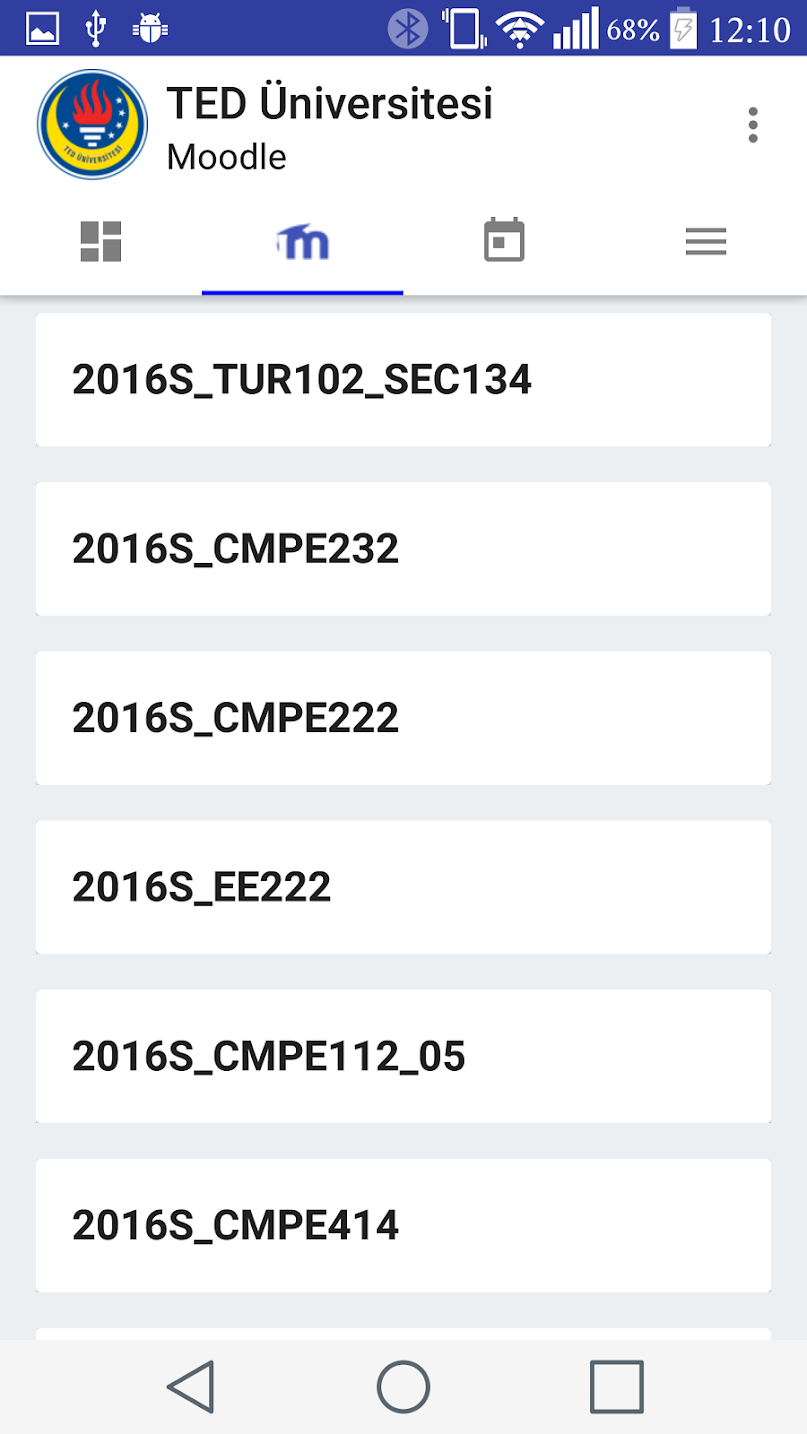This screenshot has width=807, height=1434.
Task: Open course 2016S_CMPE414
Action: (x=403, y=1225)
